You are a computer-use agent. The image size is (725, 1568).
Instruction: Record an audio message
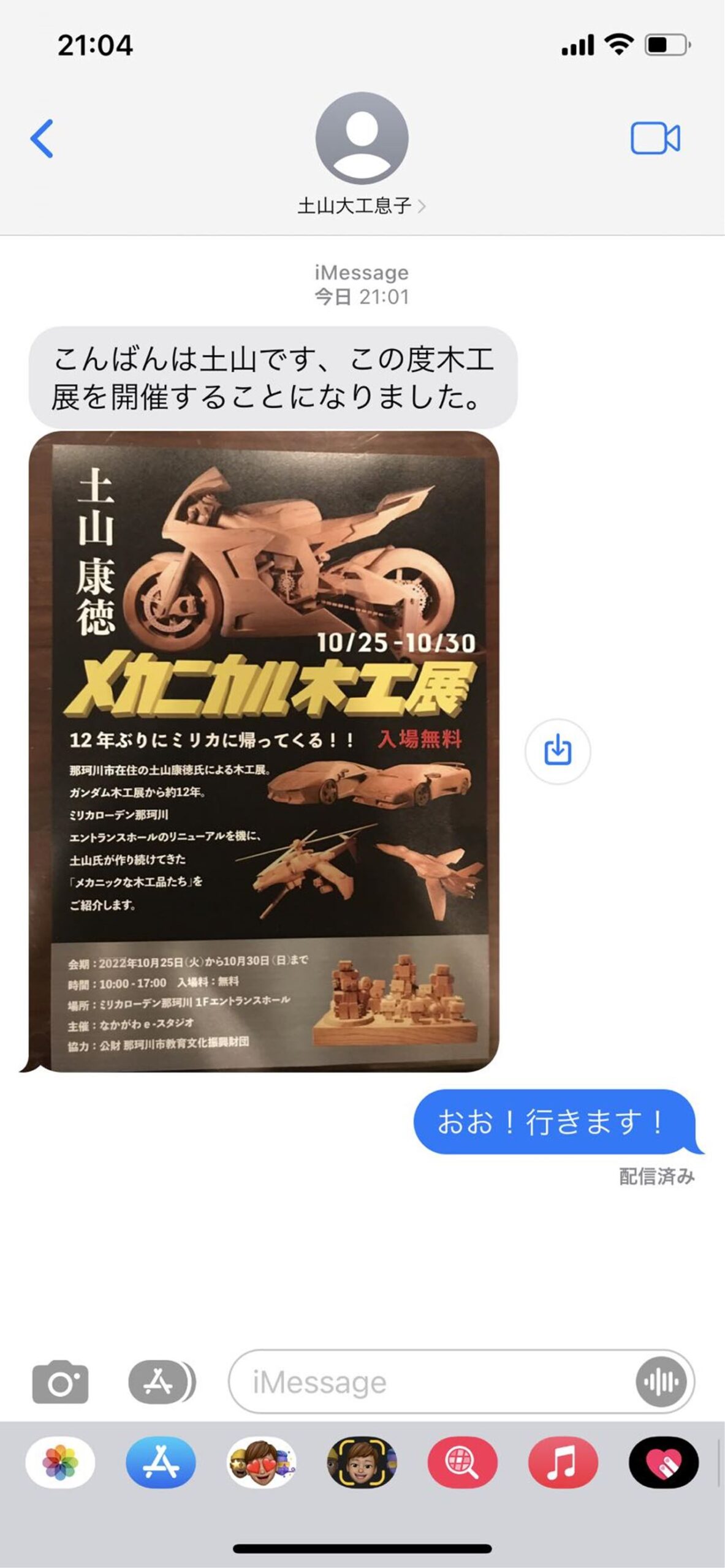click(661, 1382)
